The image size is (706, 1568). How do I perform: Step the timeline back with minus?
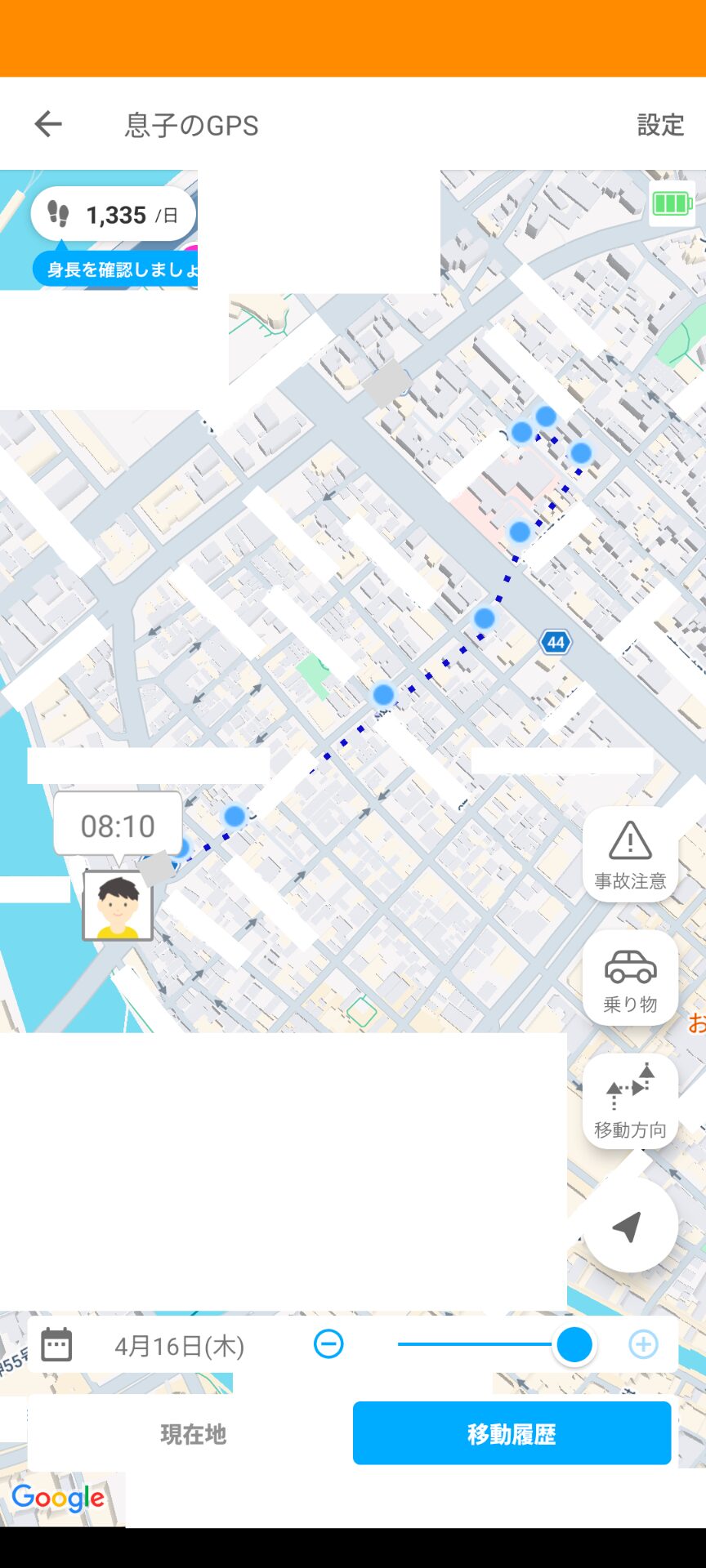tap(328, 1344)
